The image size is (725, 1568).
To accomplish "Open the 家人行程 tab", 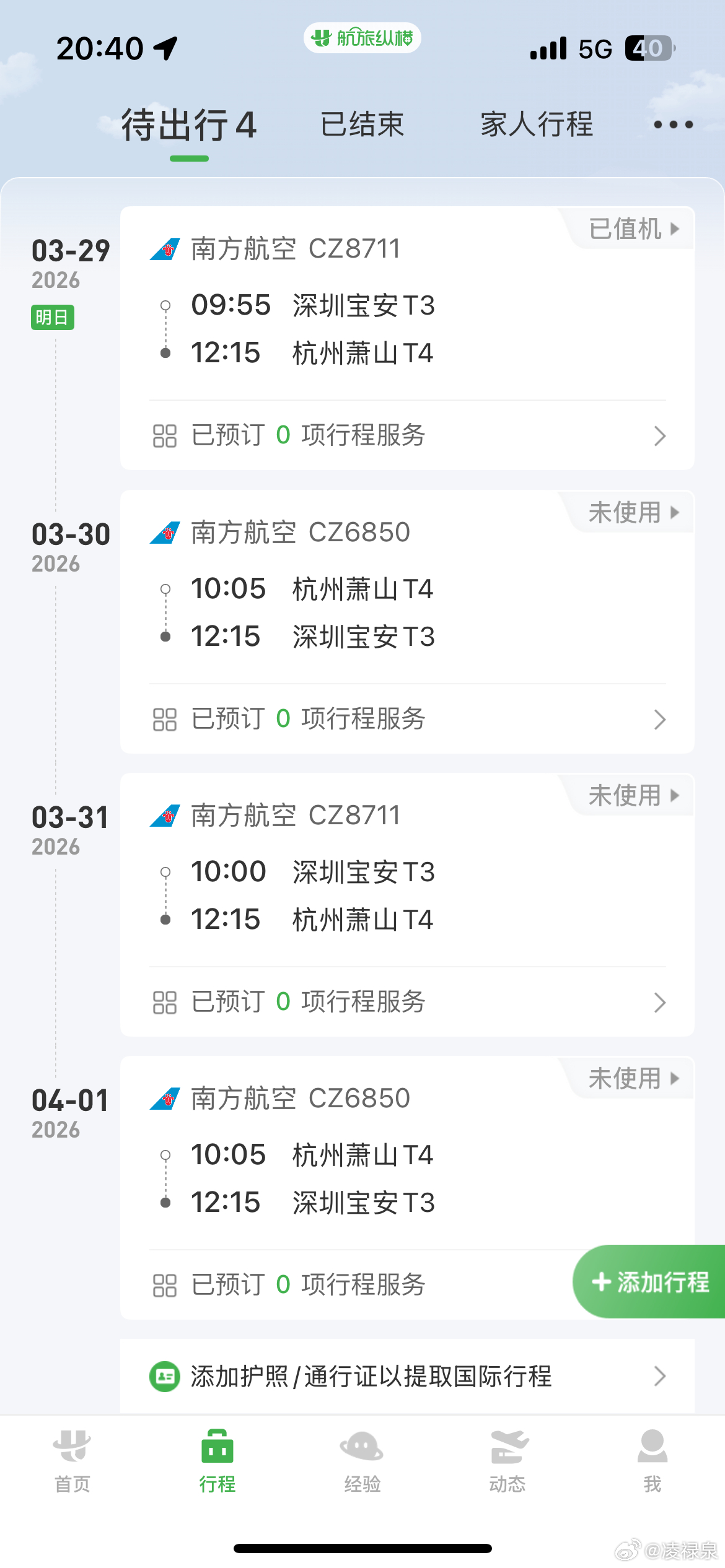I will point(537,124).
